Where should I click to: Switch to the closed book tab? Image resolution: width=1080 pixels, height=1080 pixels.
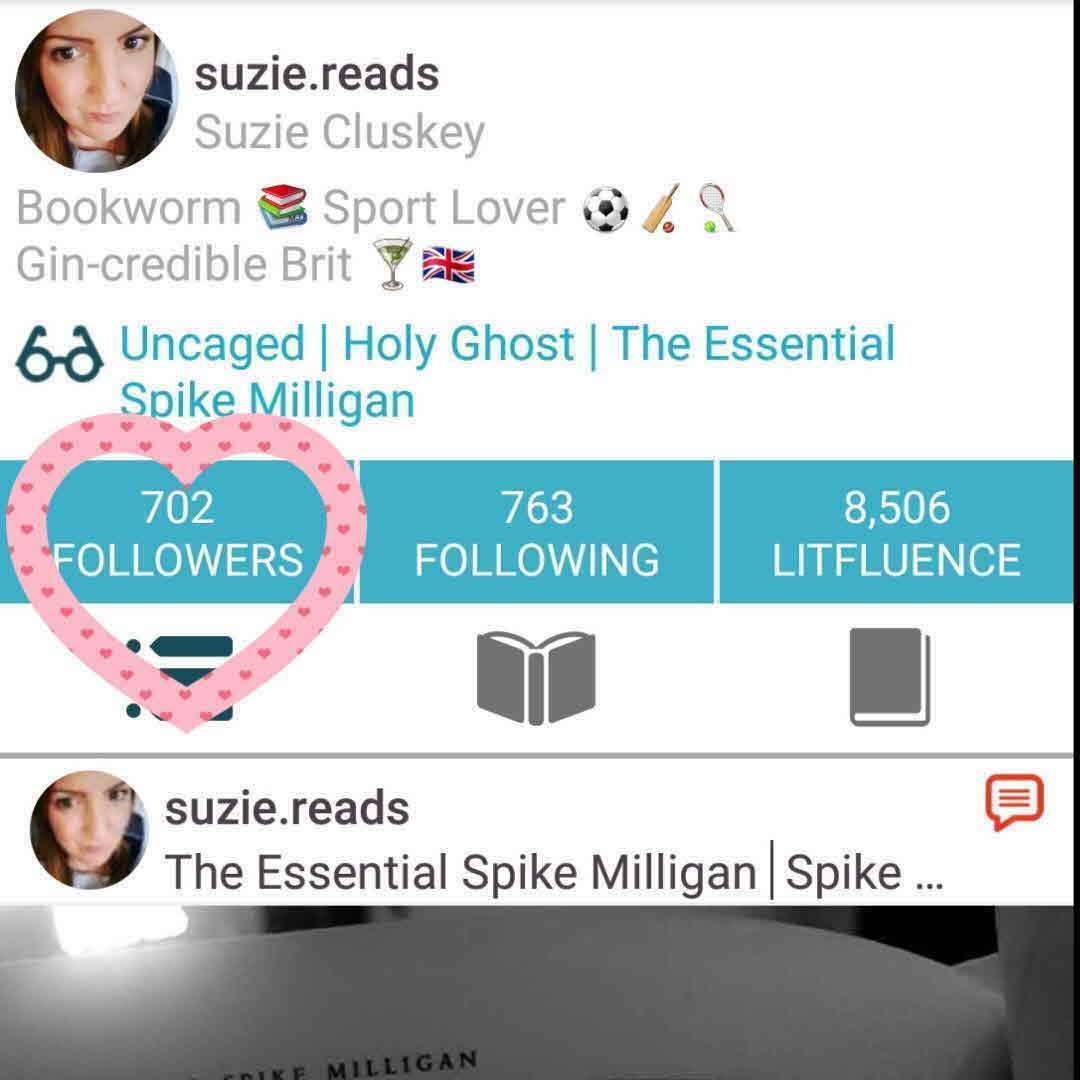click(x=890, y=676)
